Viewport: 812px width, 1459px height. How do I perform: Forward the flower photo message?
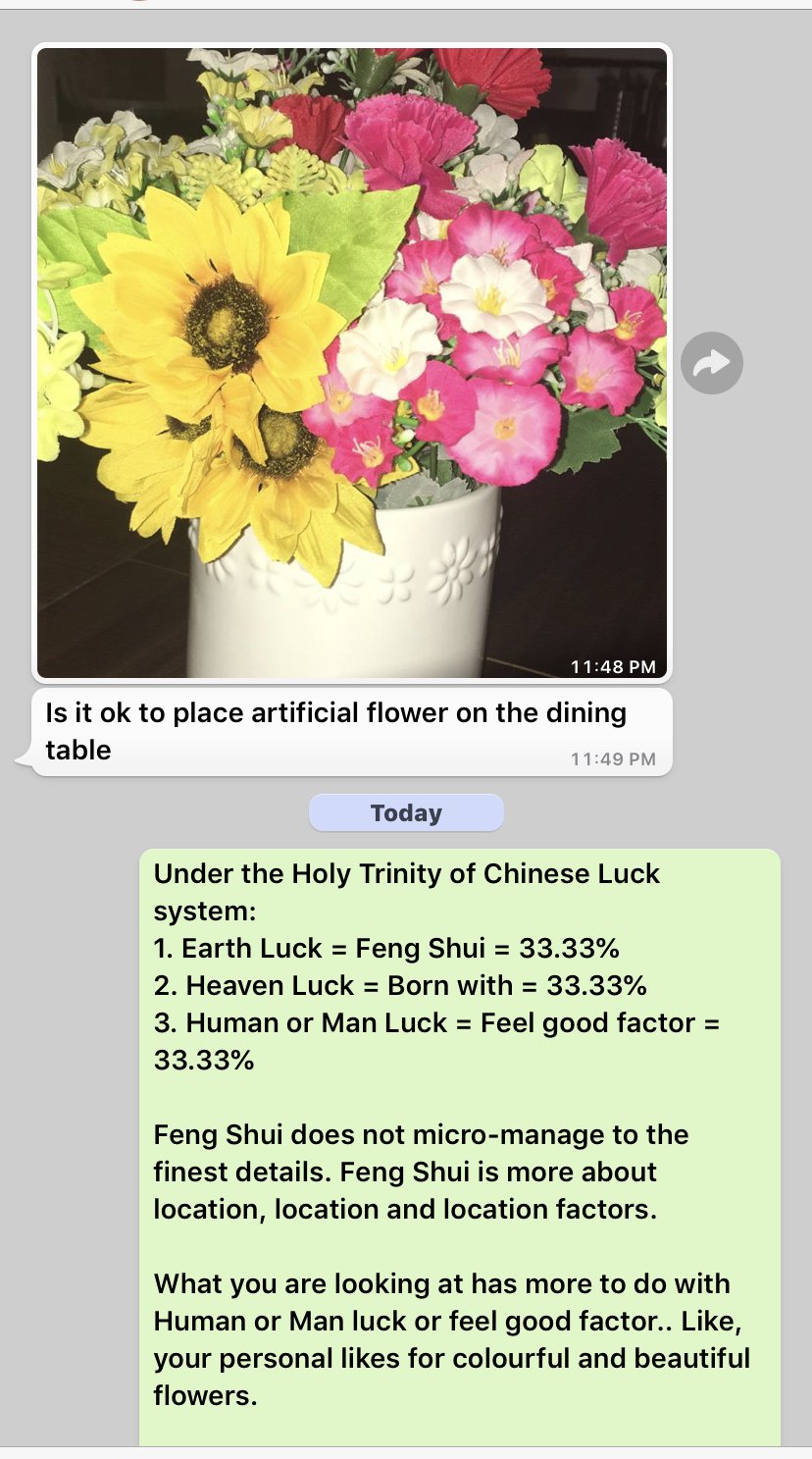click(x=712, y=364)
